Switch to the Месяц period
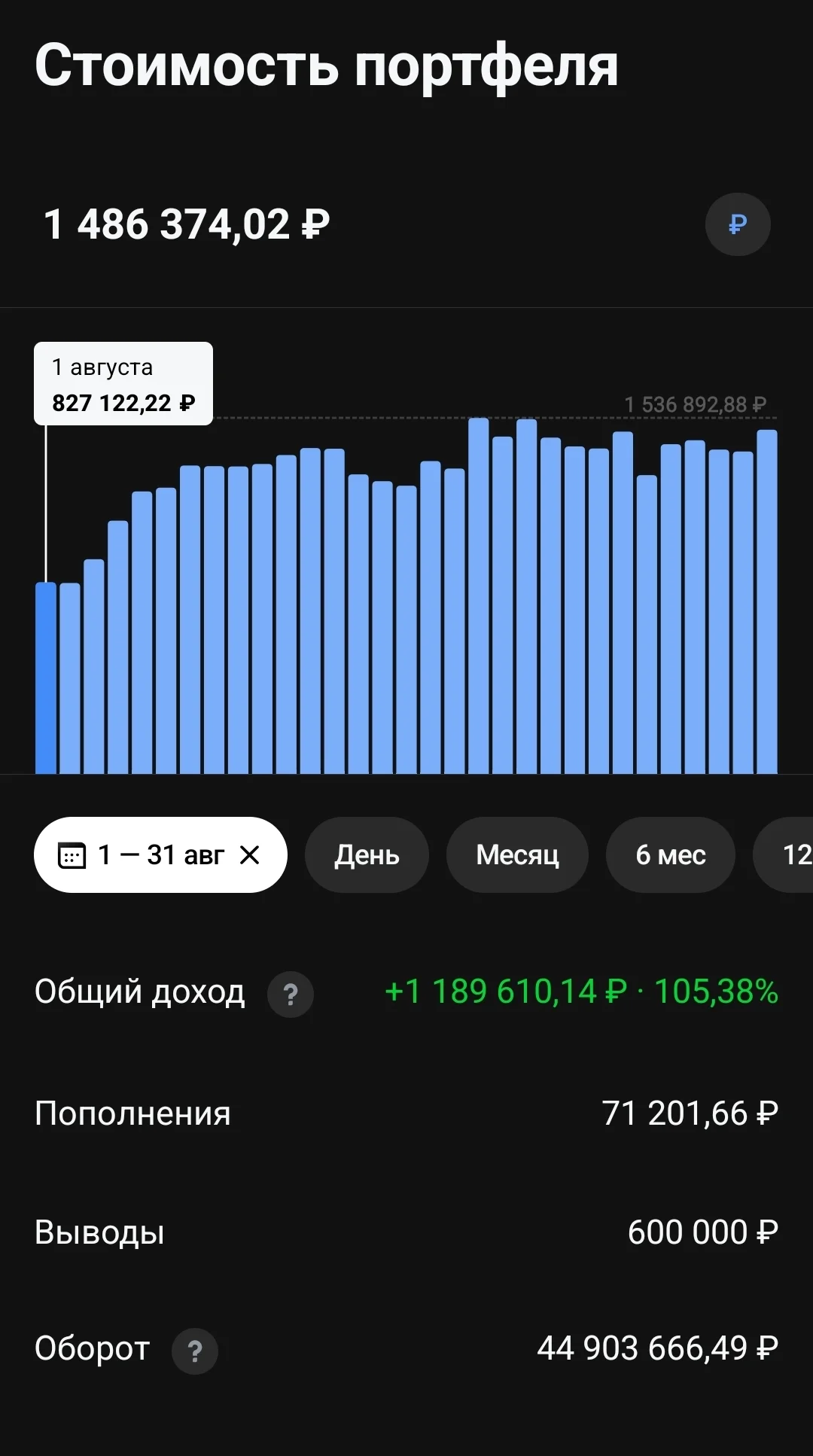The image size is (813, 1456). pos(517,854)
